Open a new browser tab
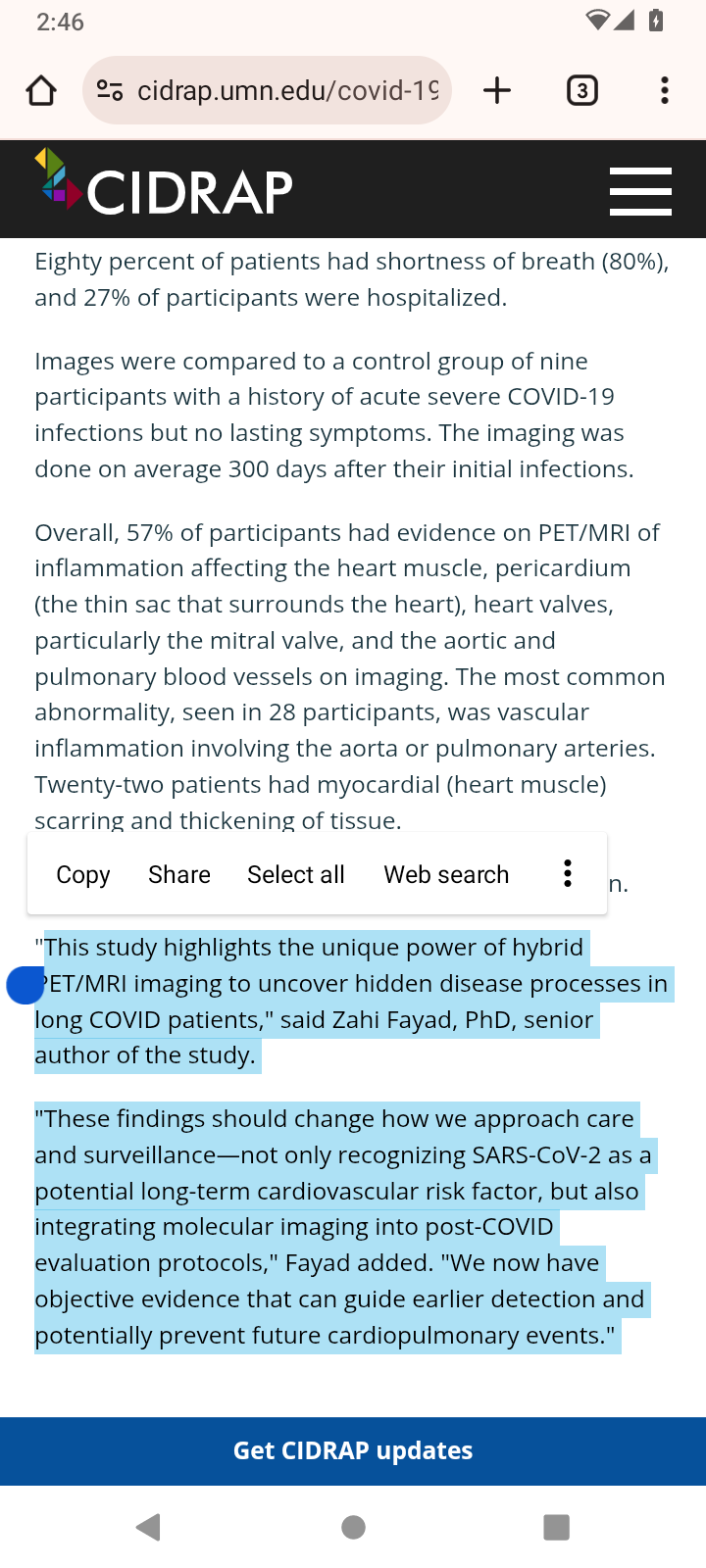 [x=497, y=91]
